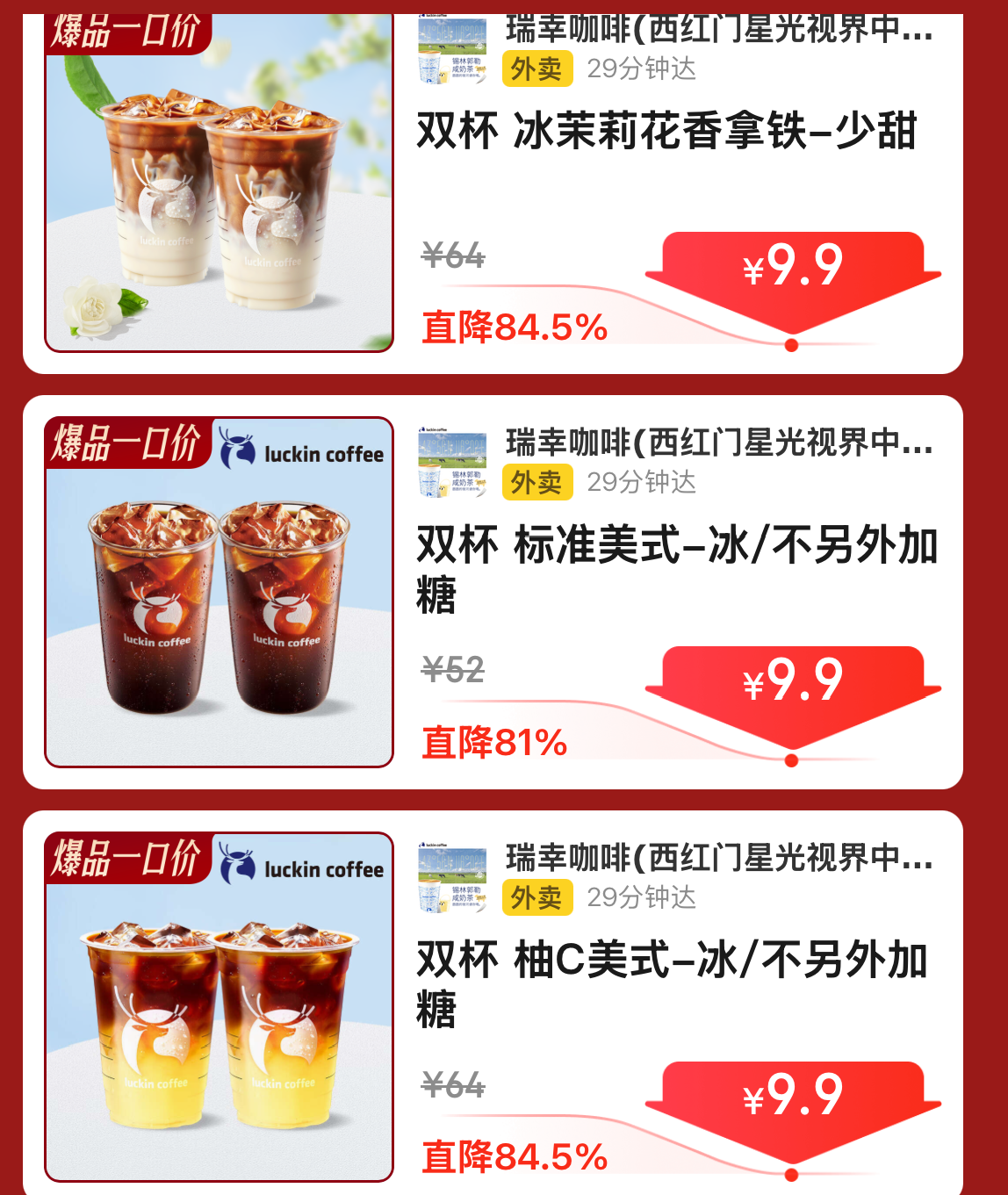Image resolution: width=1008 pixels, height=1195 pixels.
Task: Click the 直降81% discount label
Action: [x=492, y=742]
